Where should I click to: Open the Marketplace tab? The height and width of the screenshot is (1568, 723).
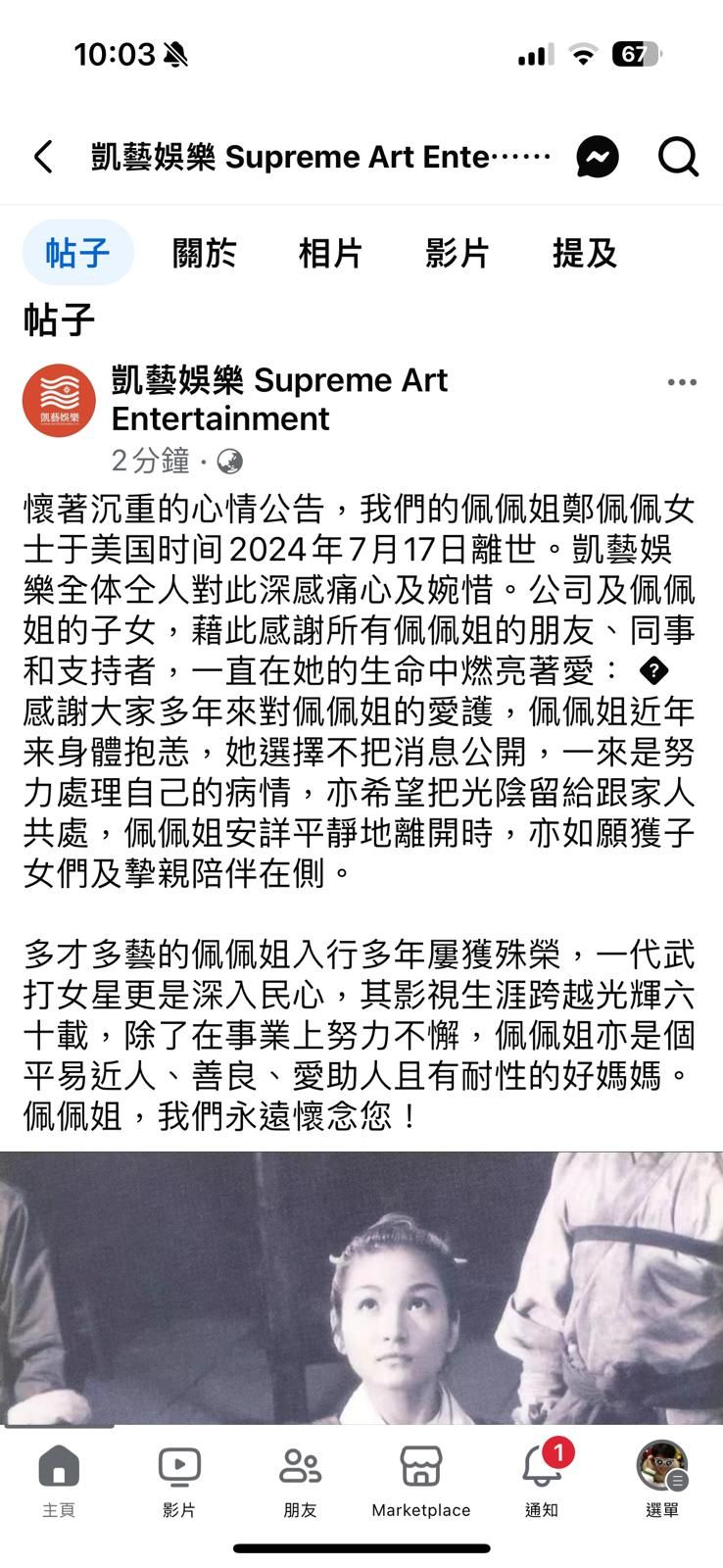click(x=421, y=1480)
